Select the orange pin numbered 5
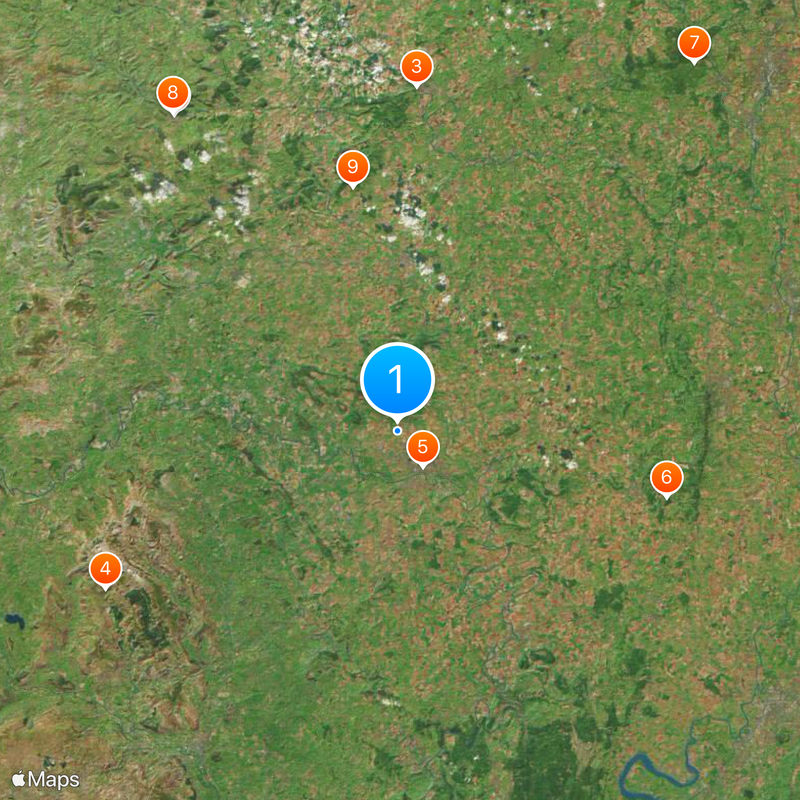The image size is (800, 800). pyautogui.click(x=422, y=447)
